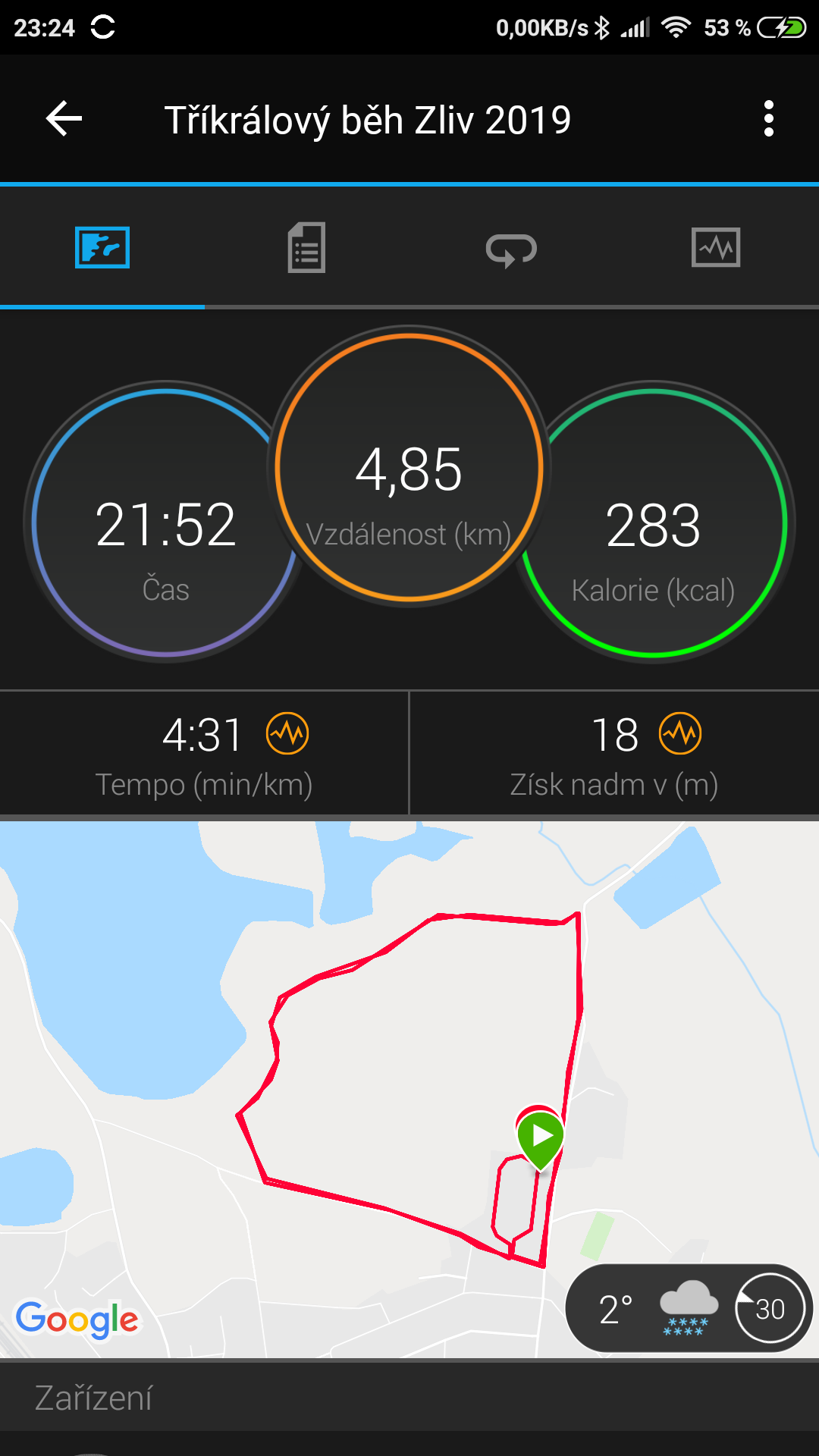The width and height of the screenshot is (819, 1456).
Task: Switch to the laps tab
Action: click(511, 249)
